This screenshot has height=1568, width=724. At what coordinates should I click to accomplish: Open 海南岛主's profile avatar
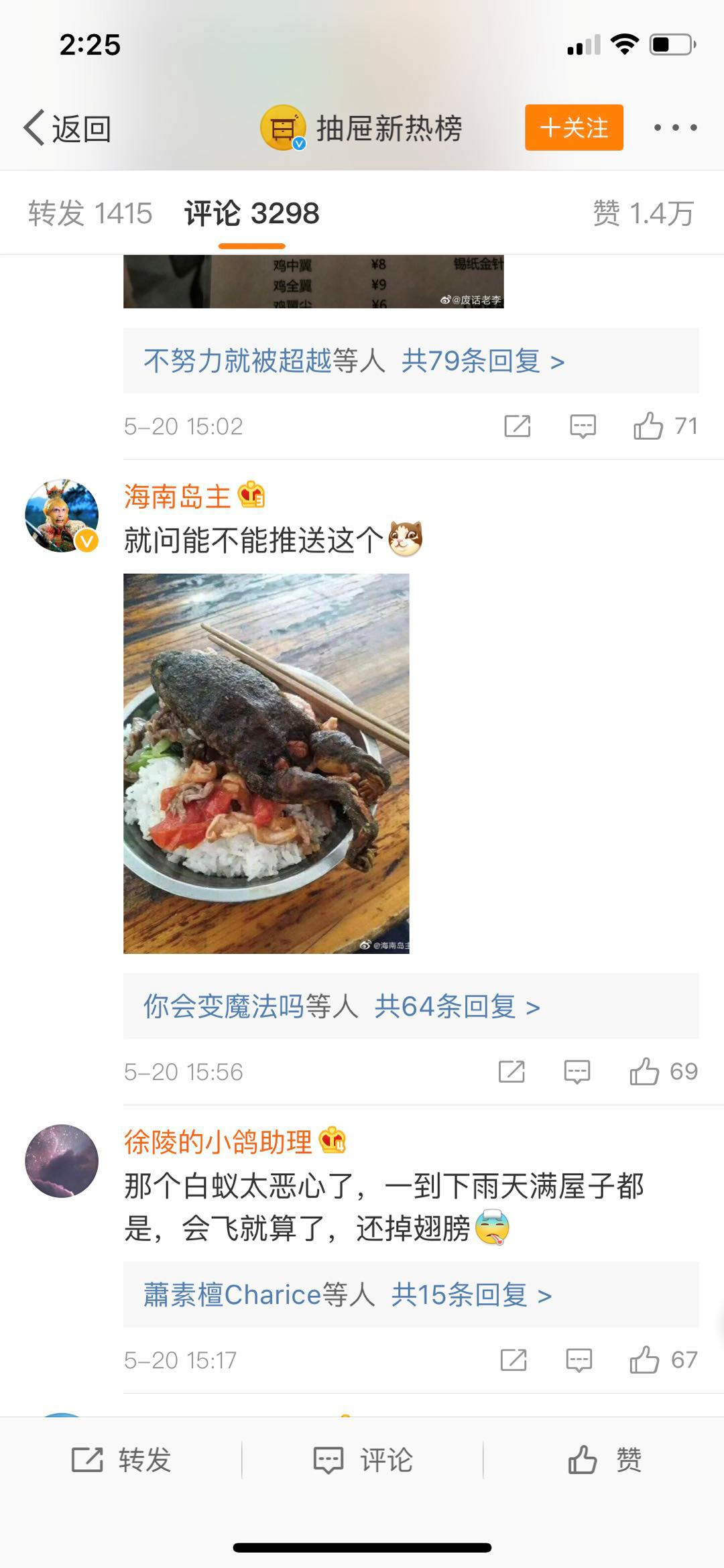(x=62, y=516)
